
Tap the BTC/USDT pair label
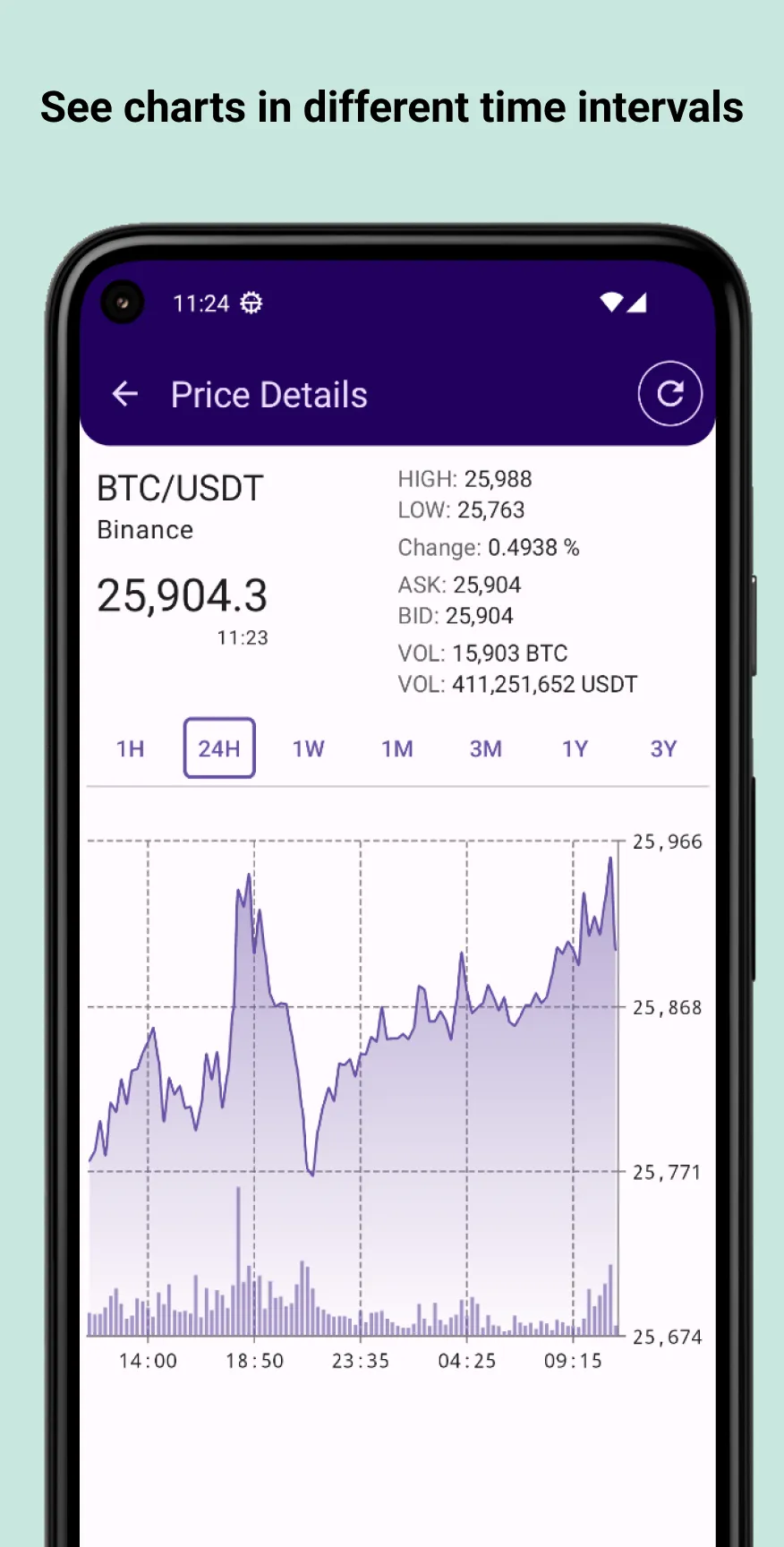tap(179, 487)
